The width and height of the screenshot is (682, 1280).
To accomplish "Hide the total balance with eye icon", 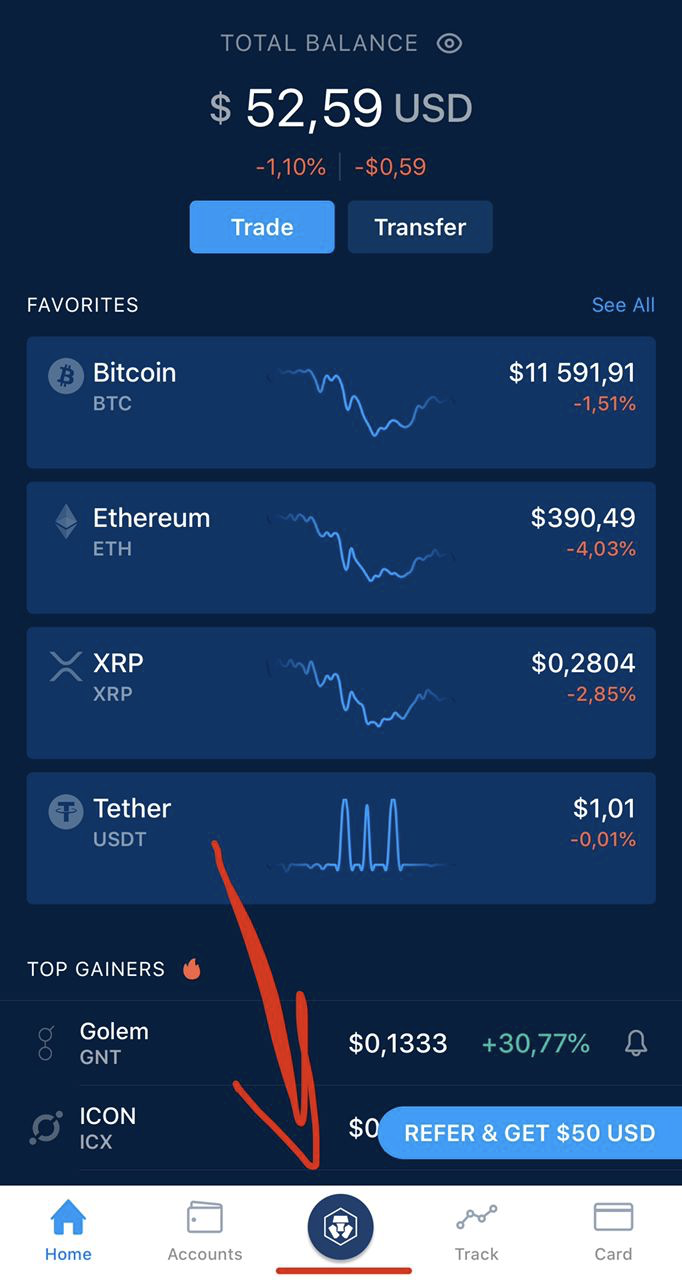I will (449, 43).
